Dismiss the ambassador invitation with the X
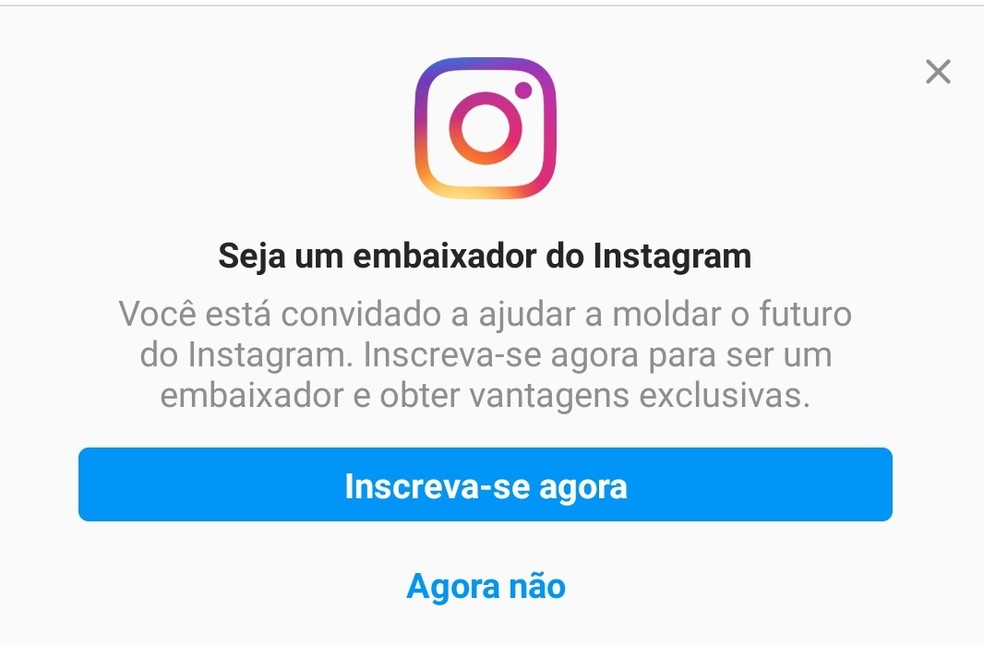Screen dimensions: 984x645 (x=937, y=72)
